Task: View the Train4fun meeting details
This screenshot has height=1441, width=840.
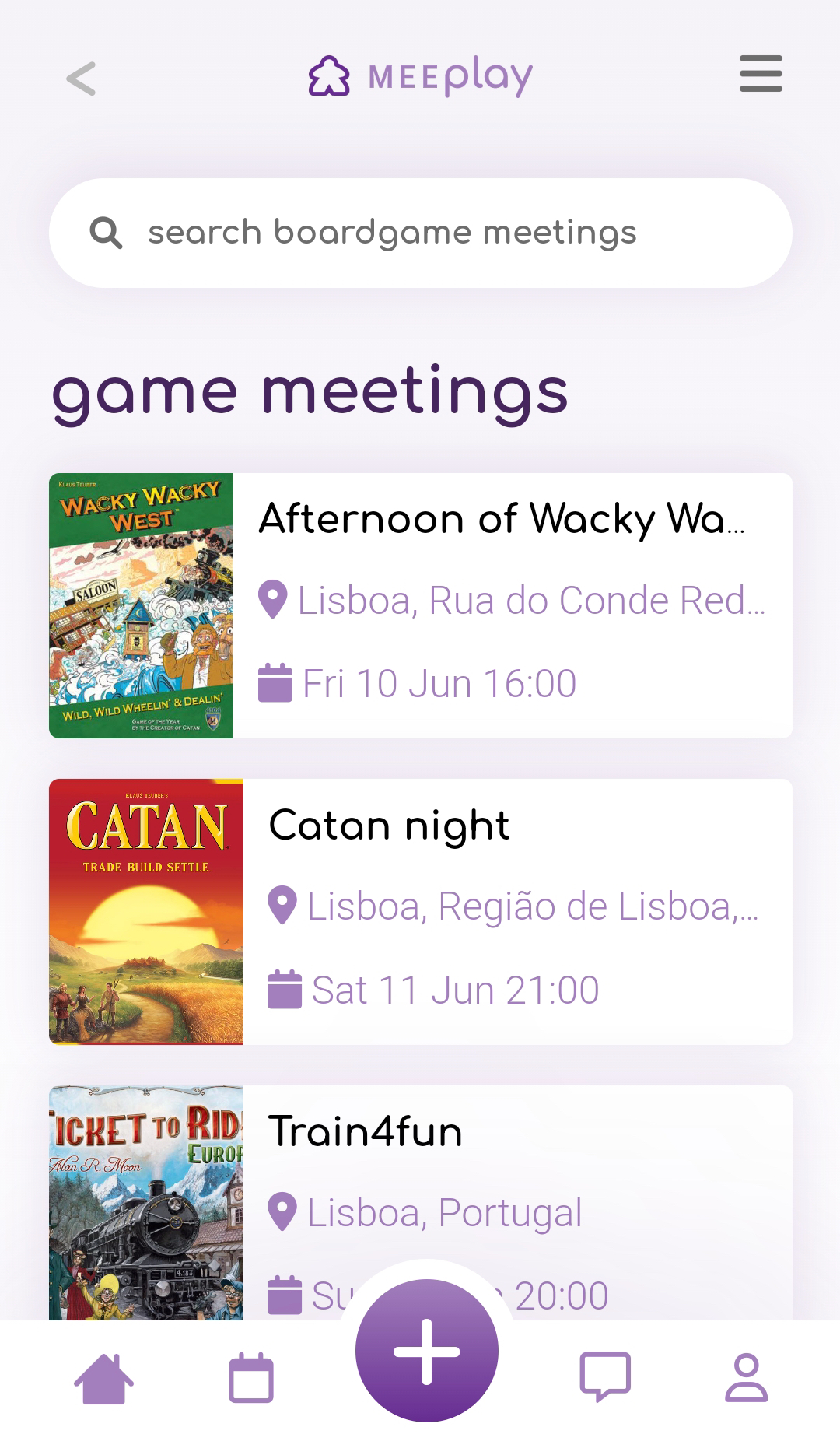Action: (x=366, y=1132)
